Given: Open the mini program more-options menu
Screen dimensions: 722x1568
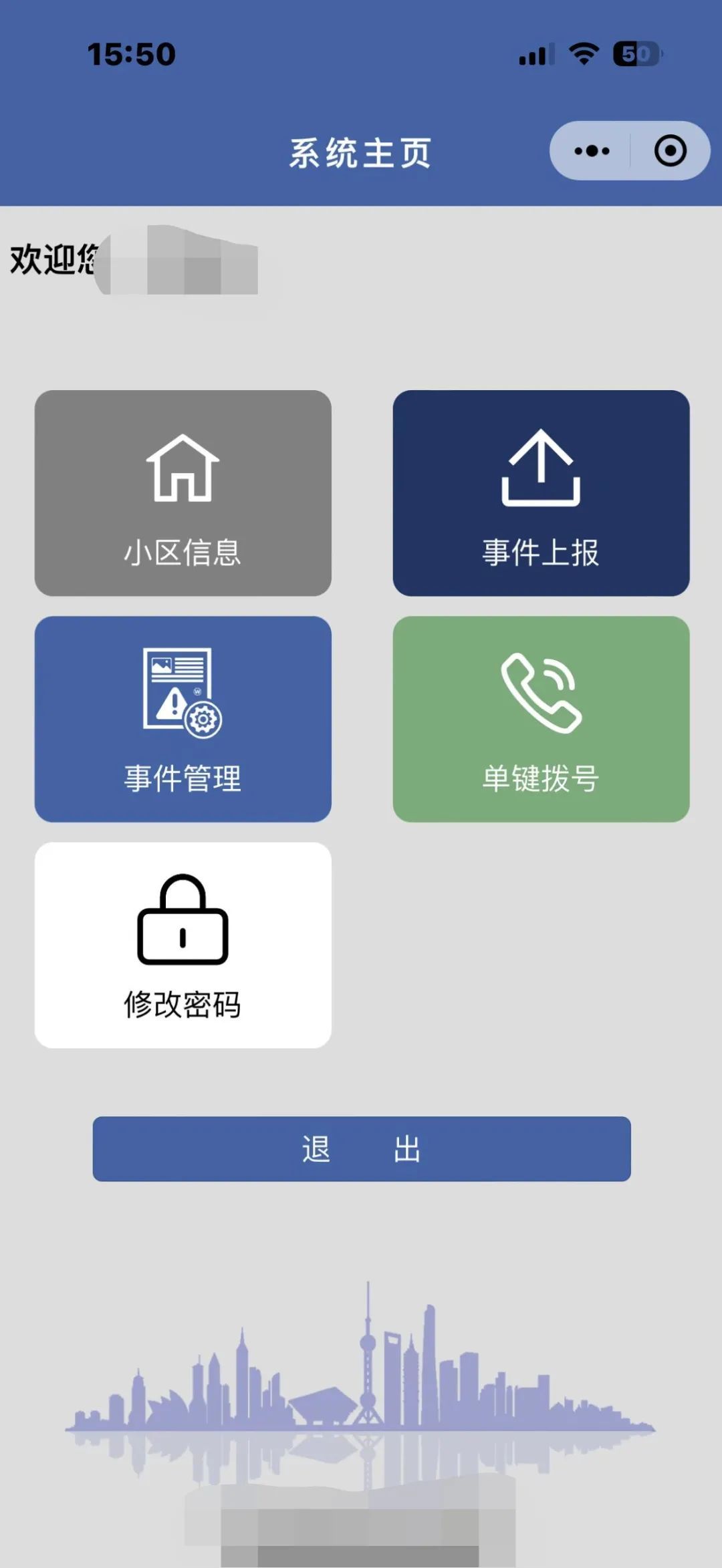Looking at the screenshot, I should (592, 151).
